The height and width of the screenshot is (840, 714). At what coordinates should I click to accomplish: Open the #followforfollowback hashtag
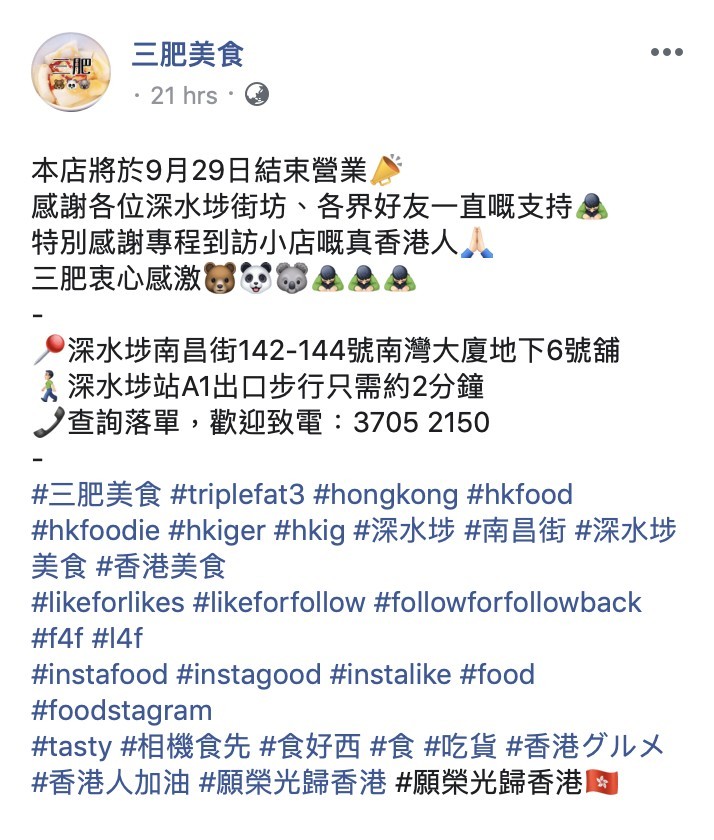[507, 603]
